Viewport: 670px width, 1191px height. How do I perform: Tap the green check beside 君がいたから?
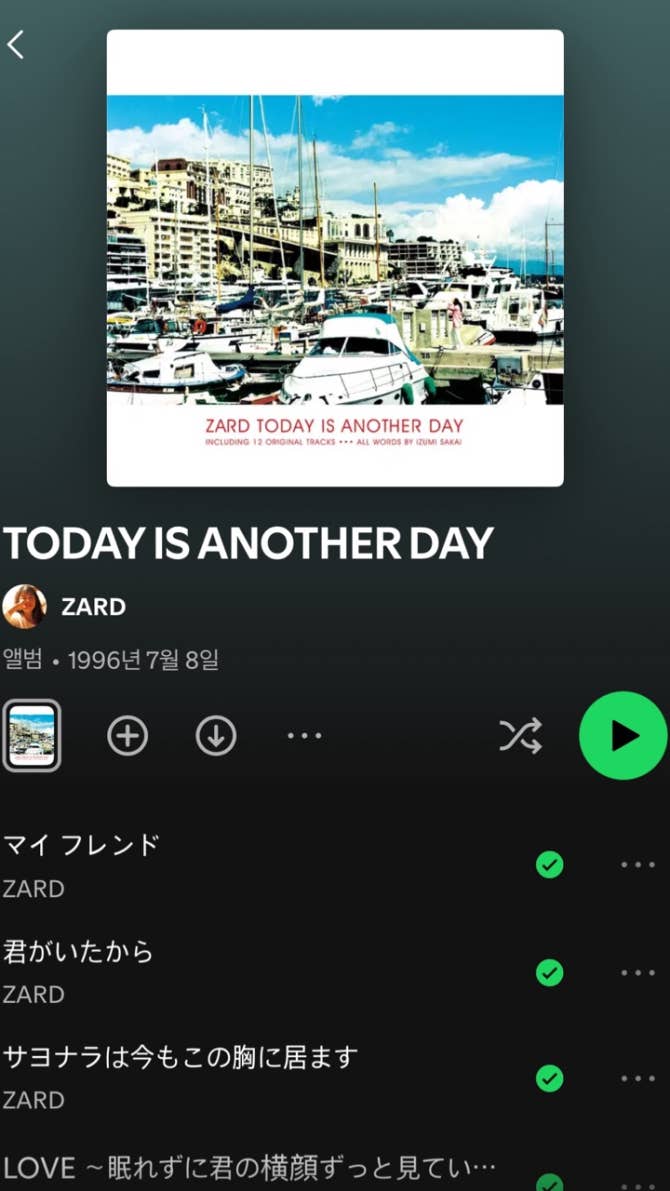pos(549,972)
